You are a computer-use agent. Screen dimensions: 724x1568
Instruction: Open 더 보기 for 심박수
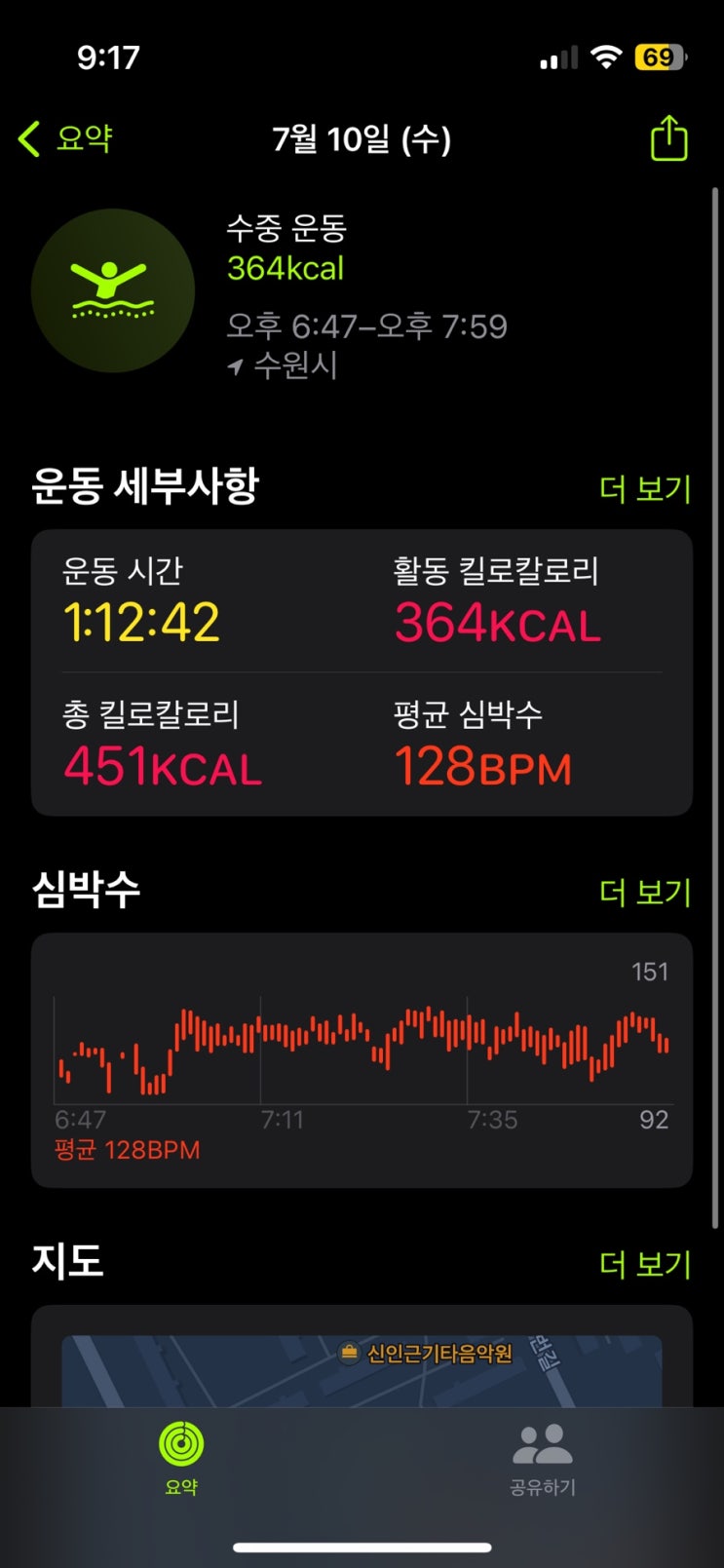click(x=644, y=892)
